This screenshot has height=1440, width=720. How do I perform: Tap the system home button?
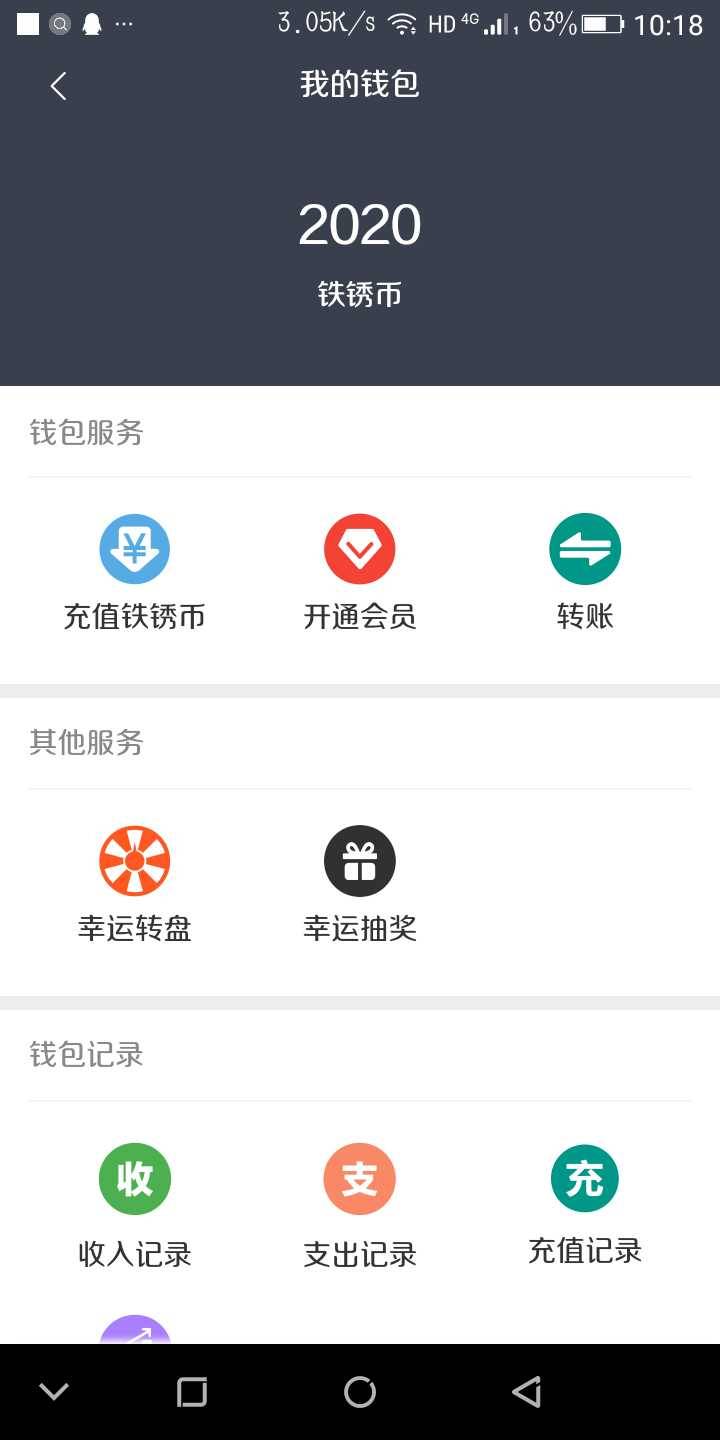tap(360, 1392)
